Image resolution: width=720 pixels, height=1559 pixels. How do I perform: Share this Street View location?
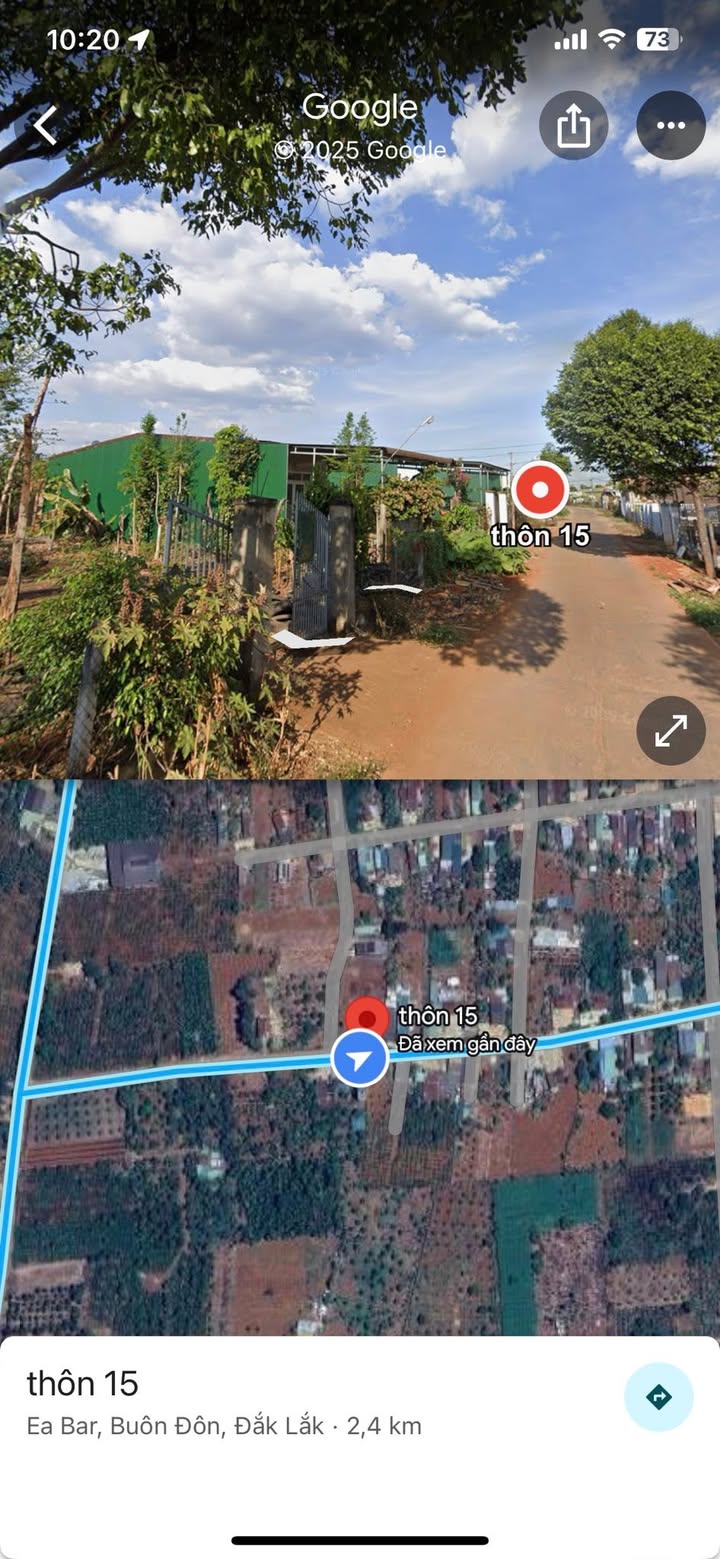coord(573,126)
